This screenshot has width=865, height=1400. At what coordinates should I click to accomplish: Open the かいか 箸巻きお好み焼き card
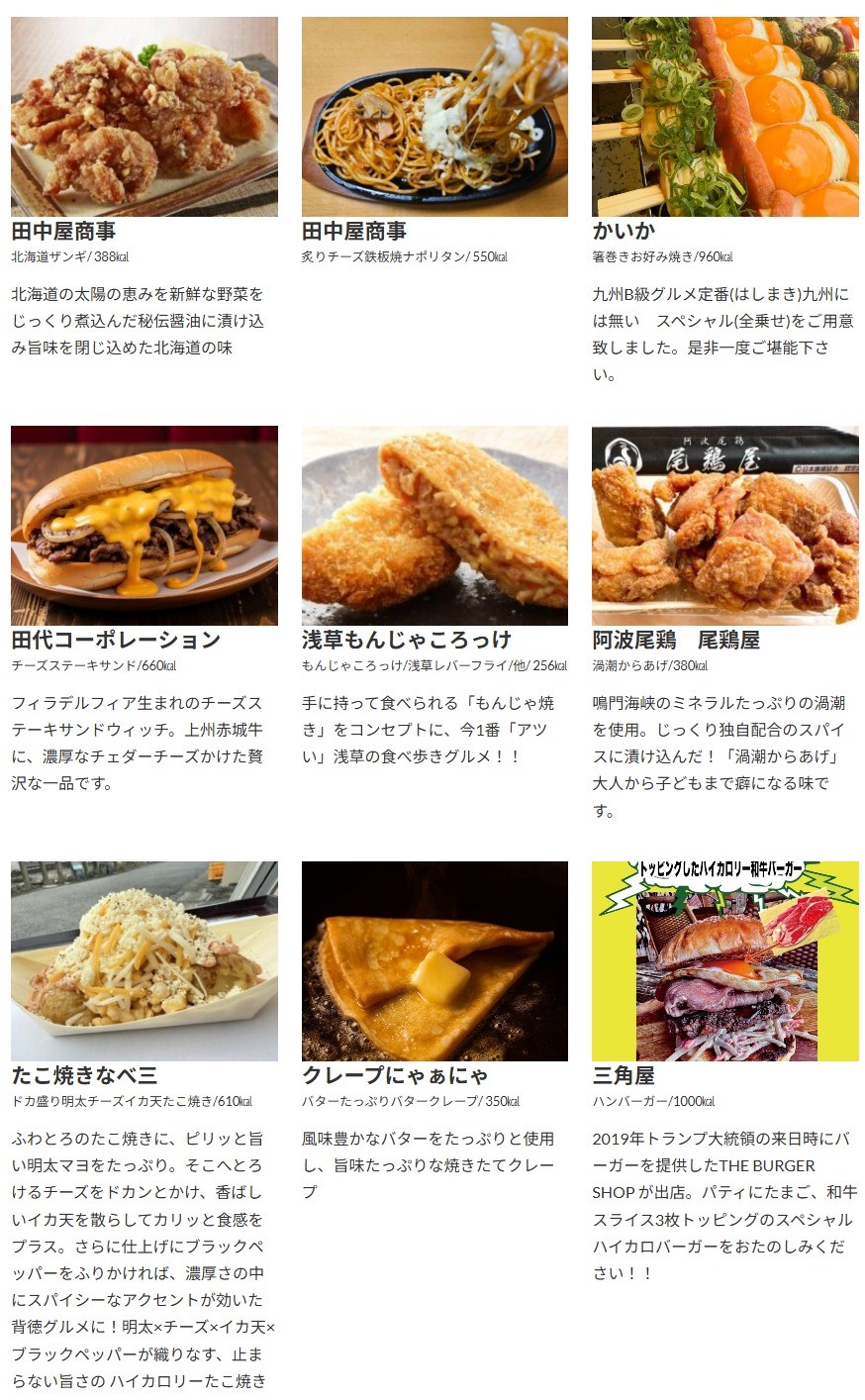[724, 117]
